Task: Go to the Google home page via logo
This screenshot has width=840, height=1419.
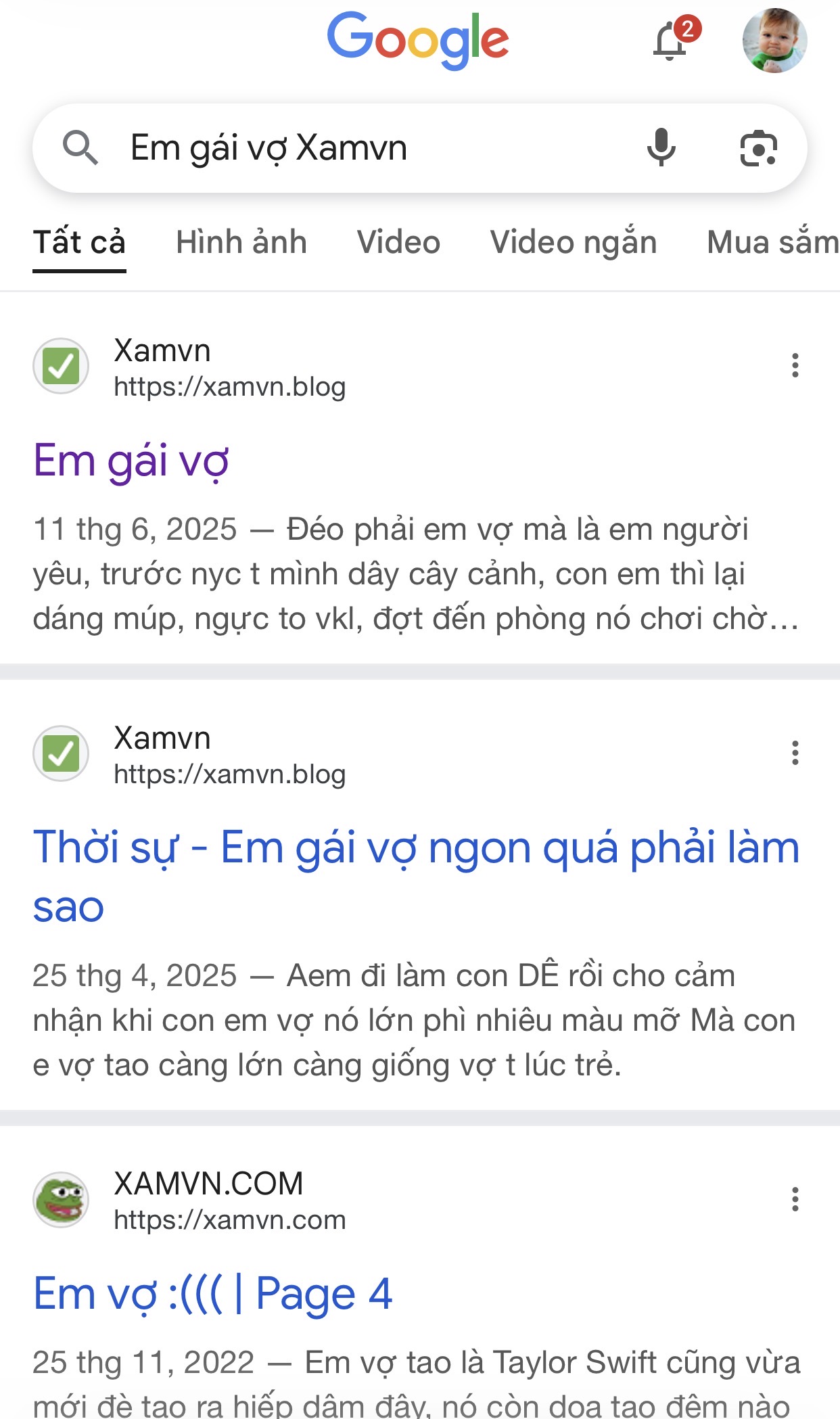Action: tap(418, 39)
